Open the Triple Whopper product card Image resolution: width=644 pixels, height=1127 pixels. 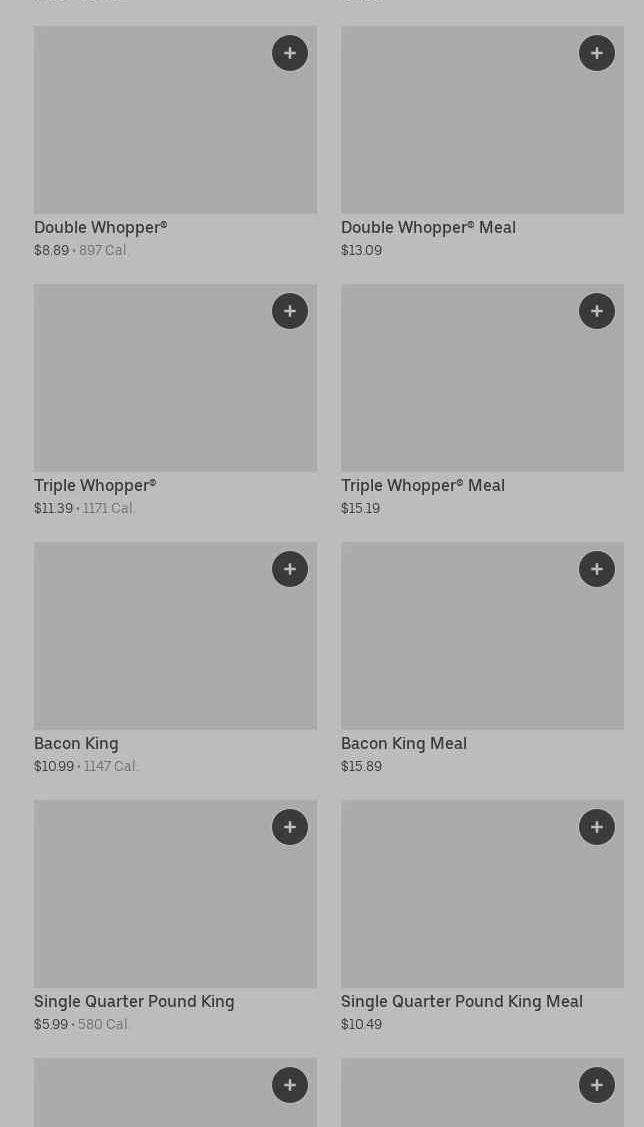point(175,401)
